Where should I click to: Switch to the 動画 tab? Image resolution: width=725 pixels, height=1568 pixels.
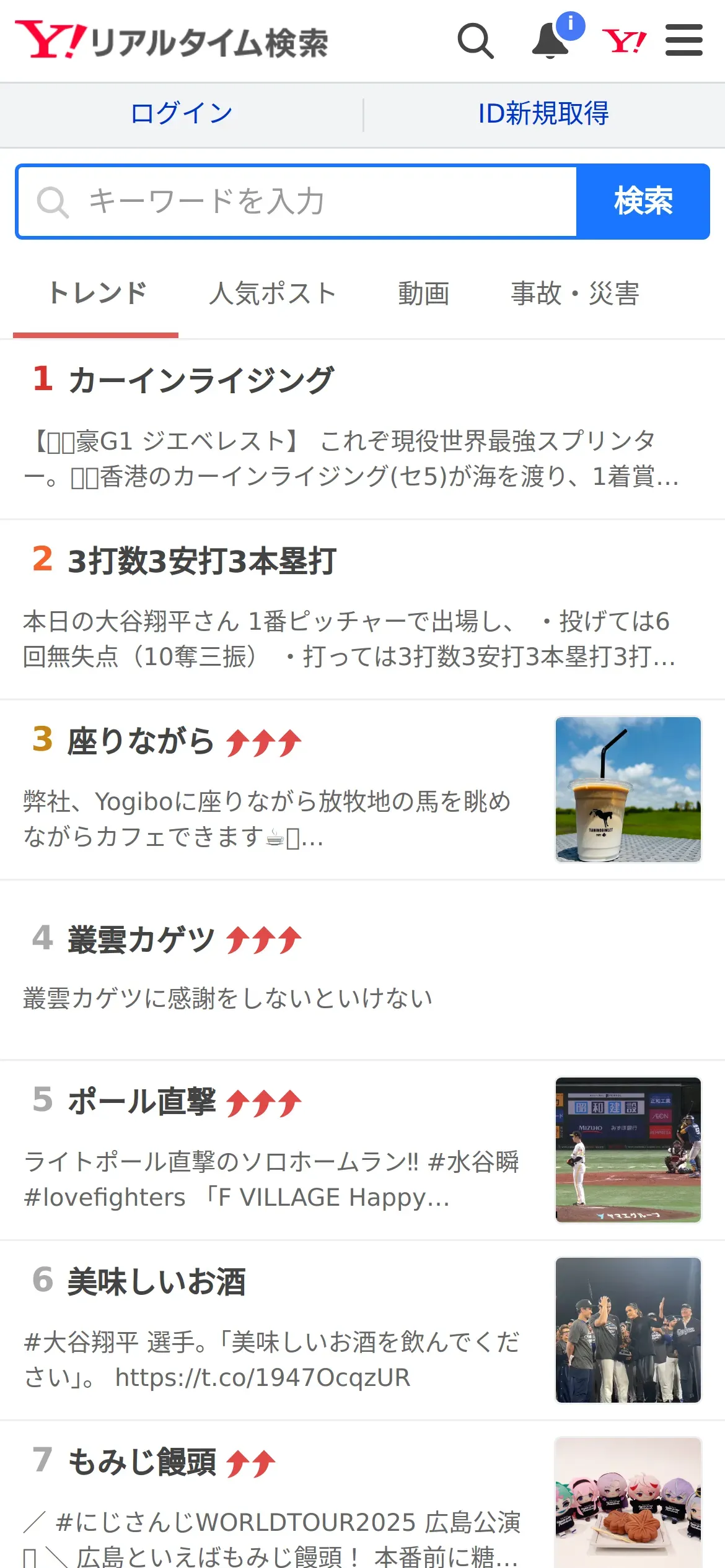423,294
